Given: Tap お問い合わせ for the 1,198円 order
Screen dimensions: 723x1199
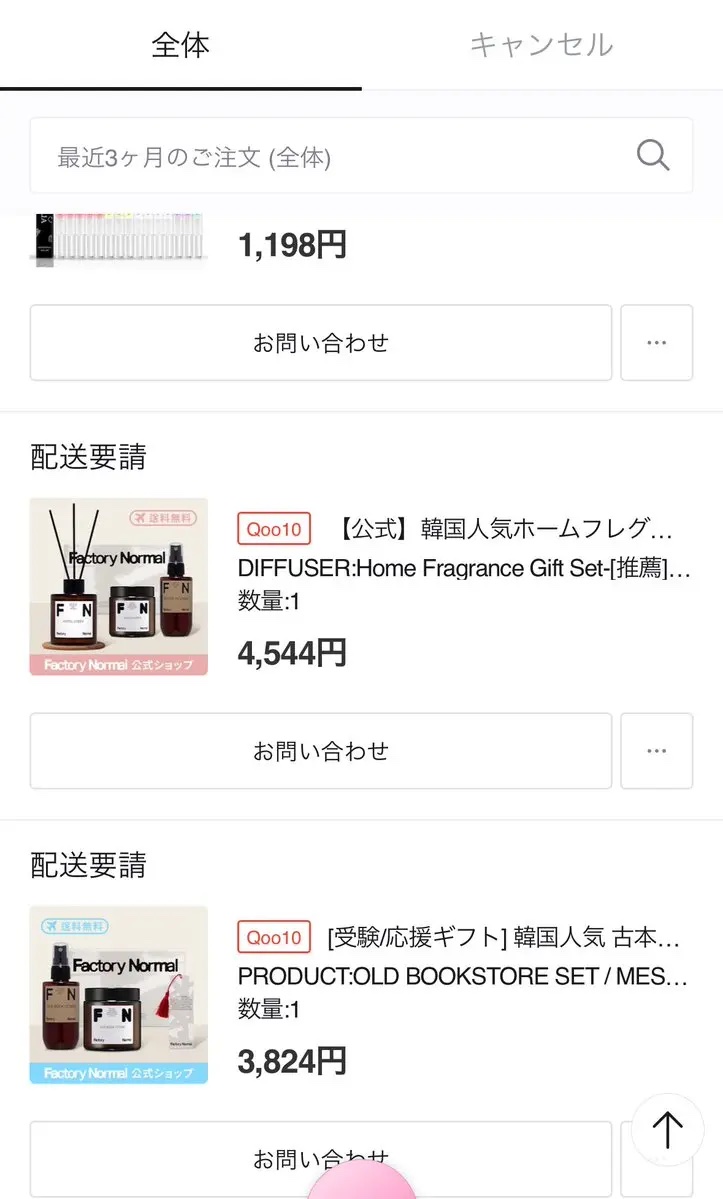Looking at the screenshot, I should click(x=320, y=343).
